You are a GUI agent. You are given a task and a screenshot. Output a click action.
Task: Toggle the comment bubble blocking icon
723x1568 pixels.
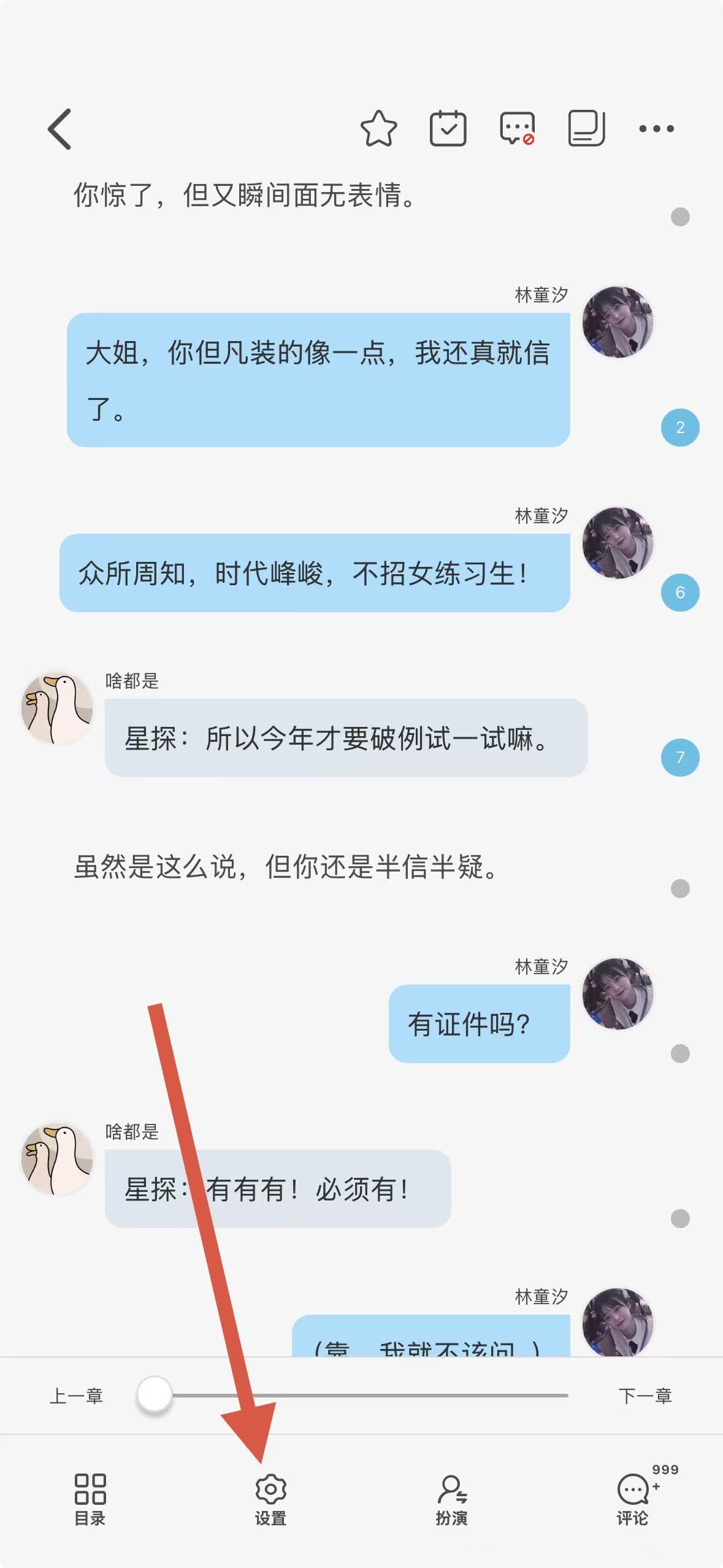[518, 129]
